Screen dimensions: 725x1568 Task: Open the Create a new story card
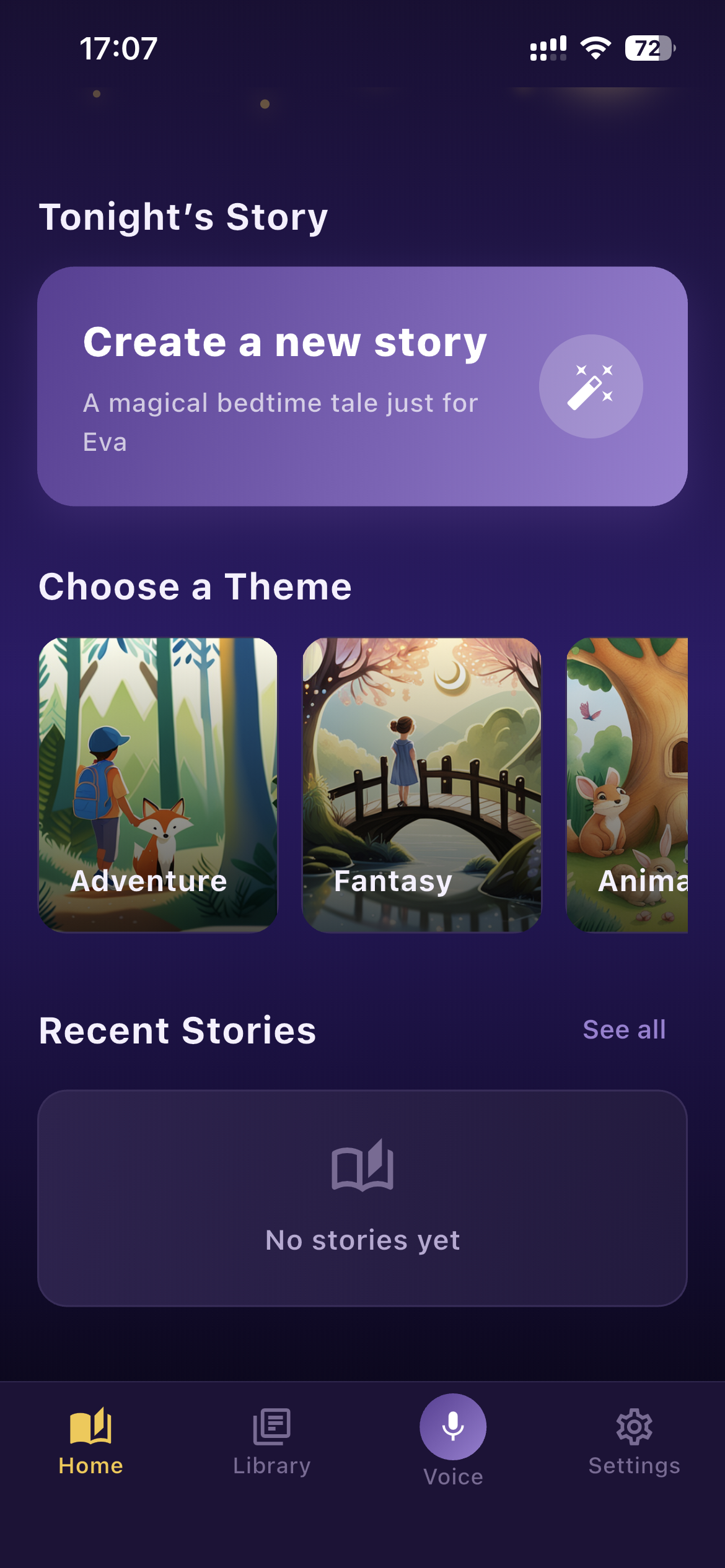[x=362, y=386]
